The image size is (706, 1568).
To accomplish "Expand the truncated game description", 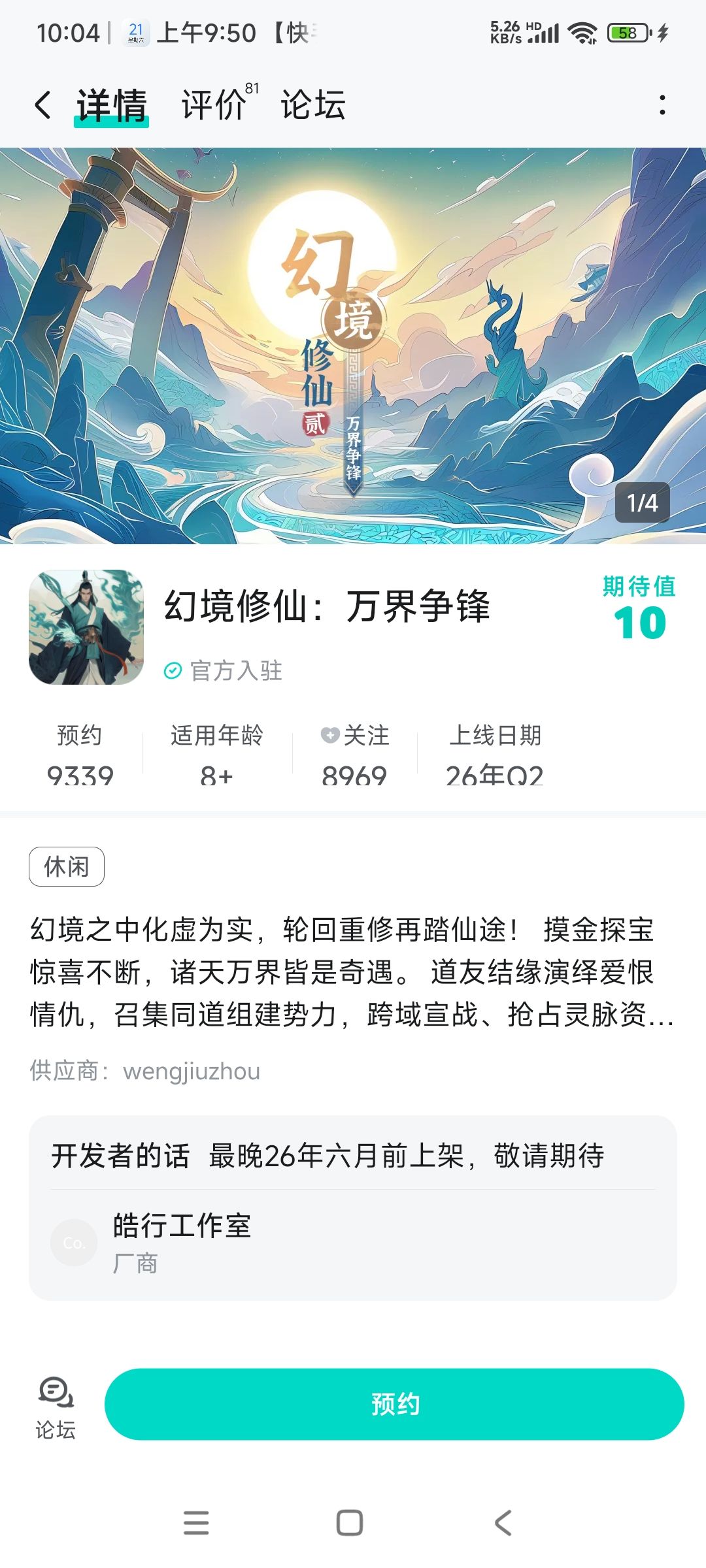I will [x=352, y=972].
